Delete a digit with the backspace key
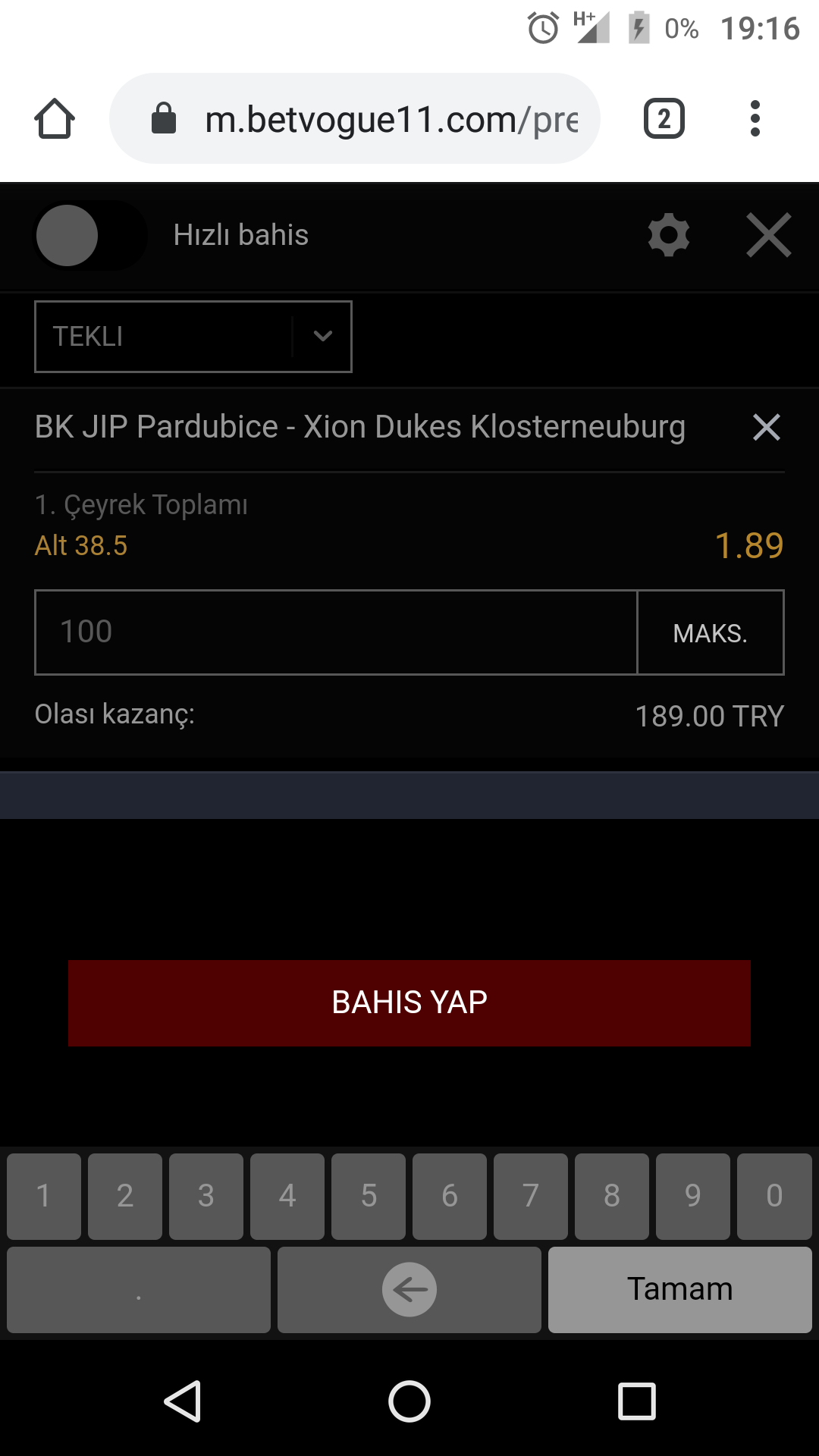Screen dimensions: 819x1456 click(409, 1290)
